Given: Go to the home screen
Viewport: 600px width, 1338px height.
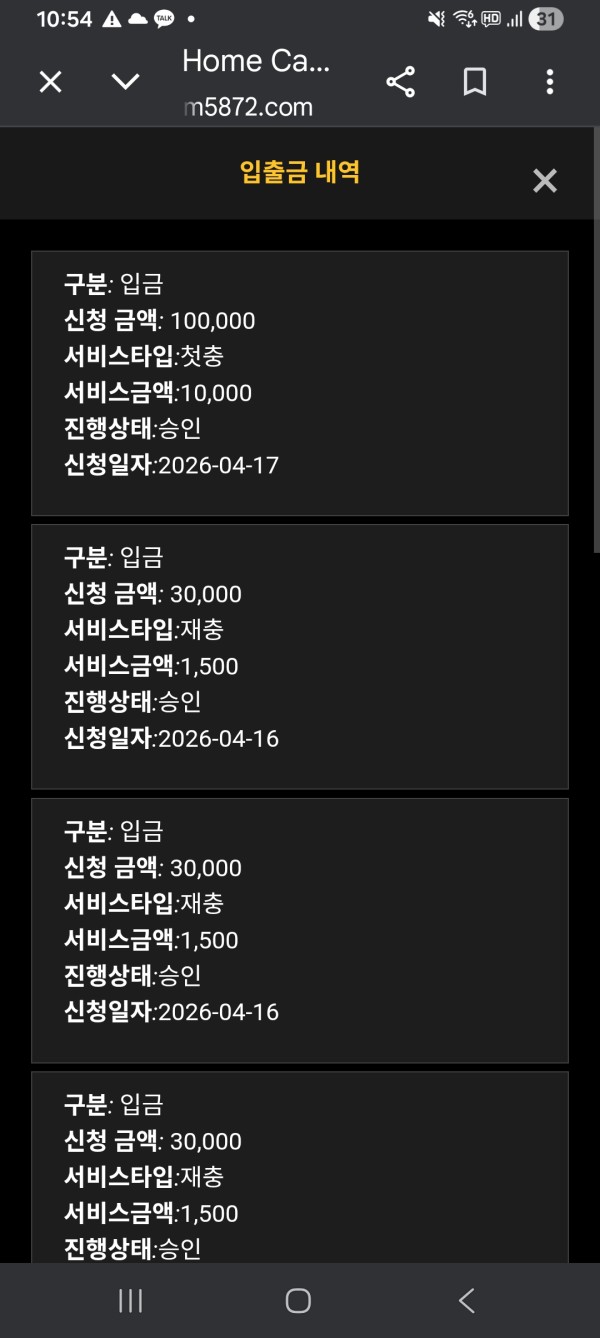Looking at the screenshot, I should (x=298, y=1300).
